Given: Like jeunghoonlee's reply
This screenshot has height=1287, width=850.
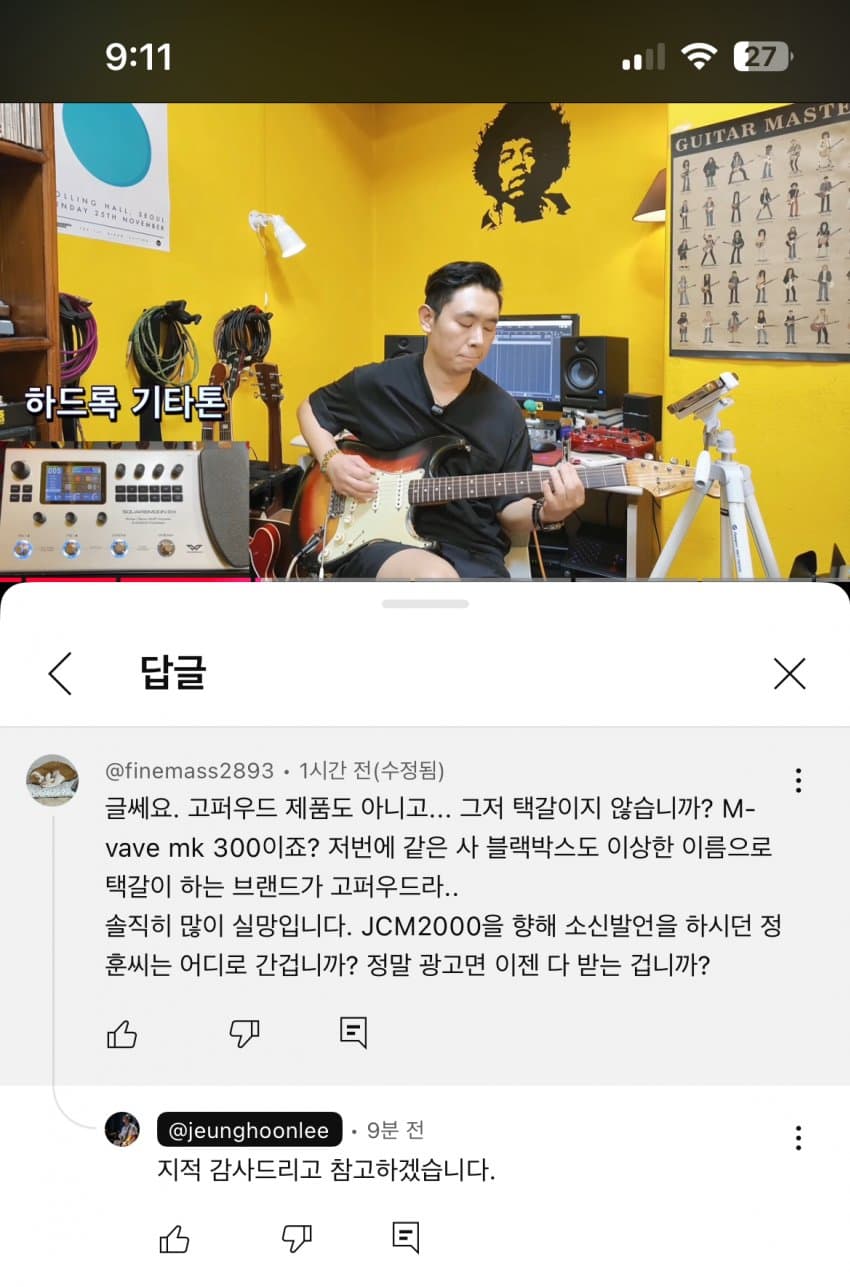Looking at the screenshot, I should tap(175, 1239).
